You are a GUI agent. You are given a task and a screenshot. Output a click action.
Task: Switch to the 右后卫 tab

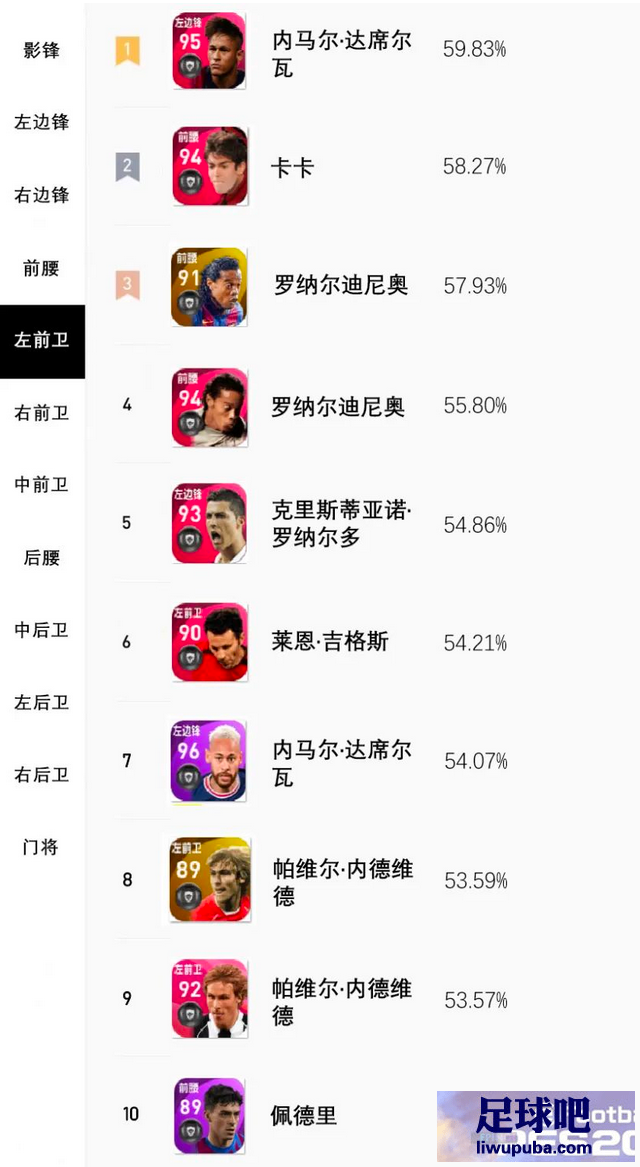tap(42, 775)
